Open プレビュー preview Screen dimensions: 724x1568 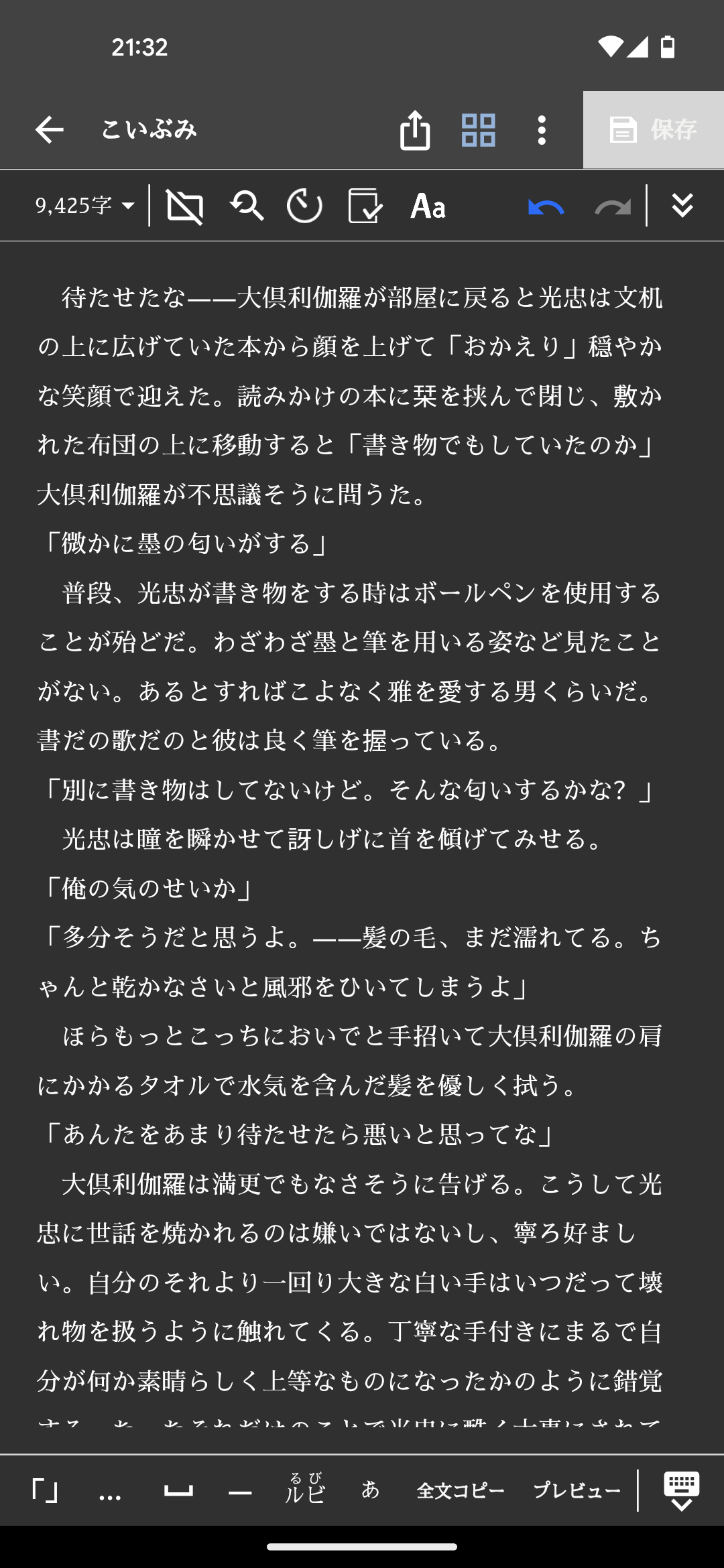pos(577,1490)
